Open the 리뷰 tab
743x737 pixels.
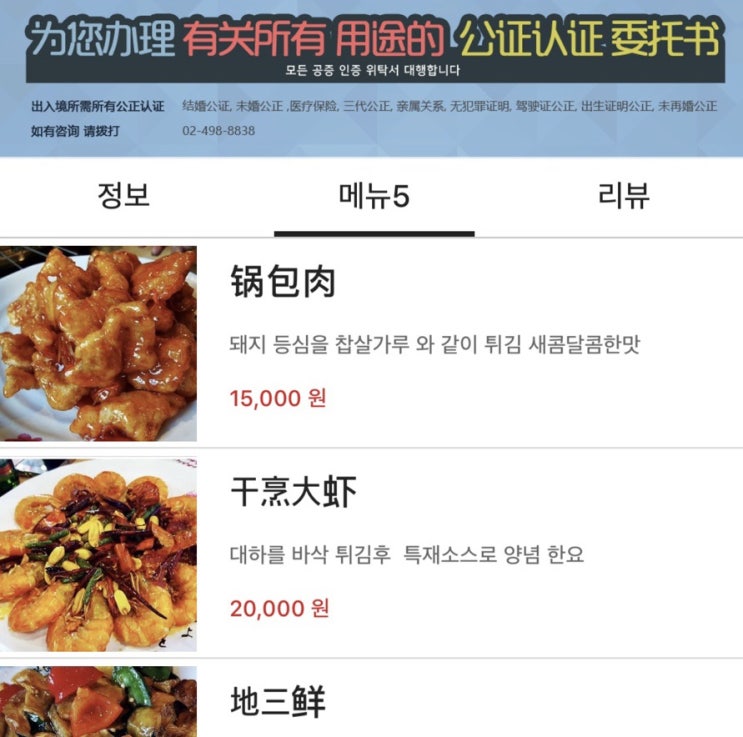point(623,196)
